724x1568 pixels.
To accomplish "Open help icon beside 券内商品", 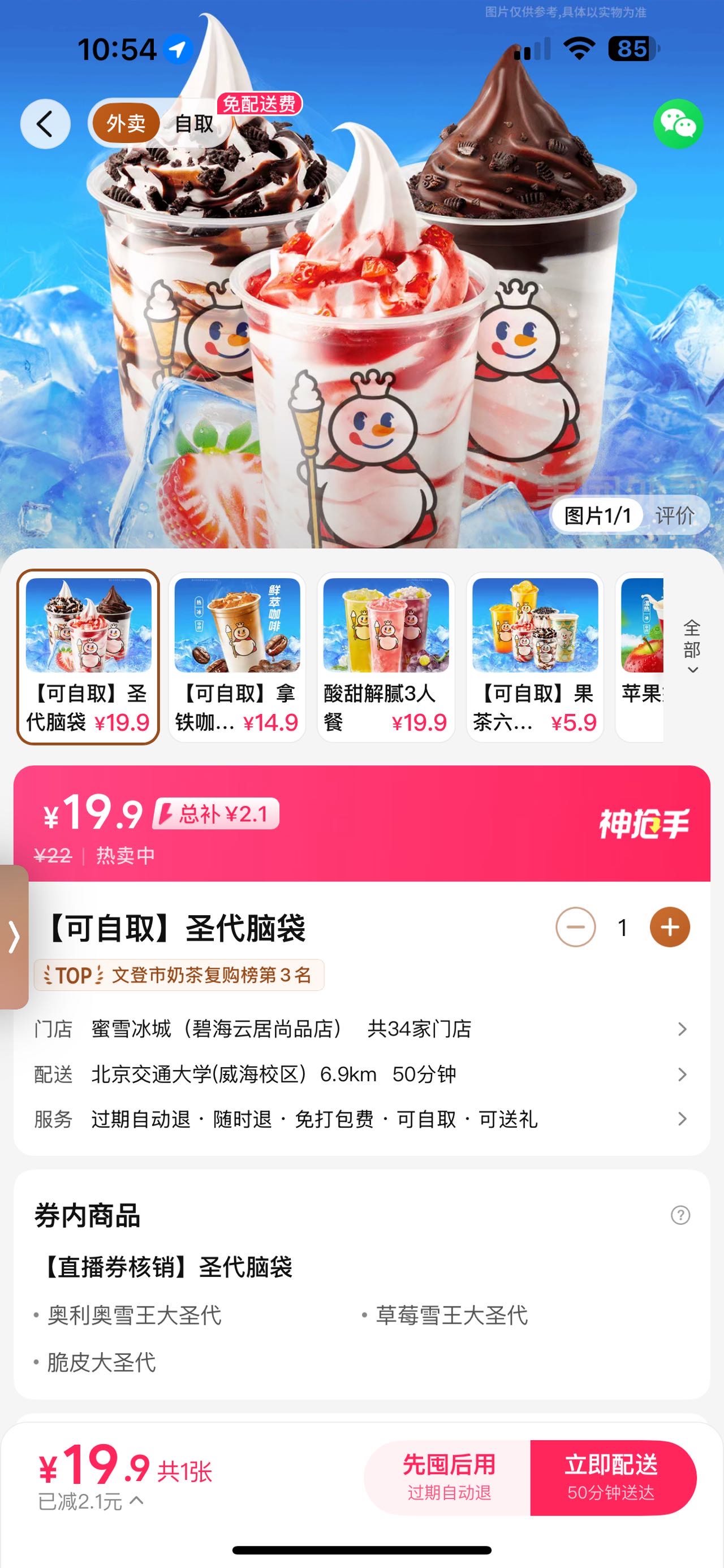I will click(679, 1215).
